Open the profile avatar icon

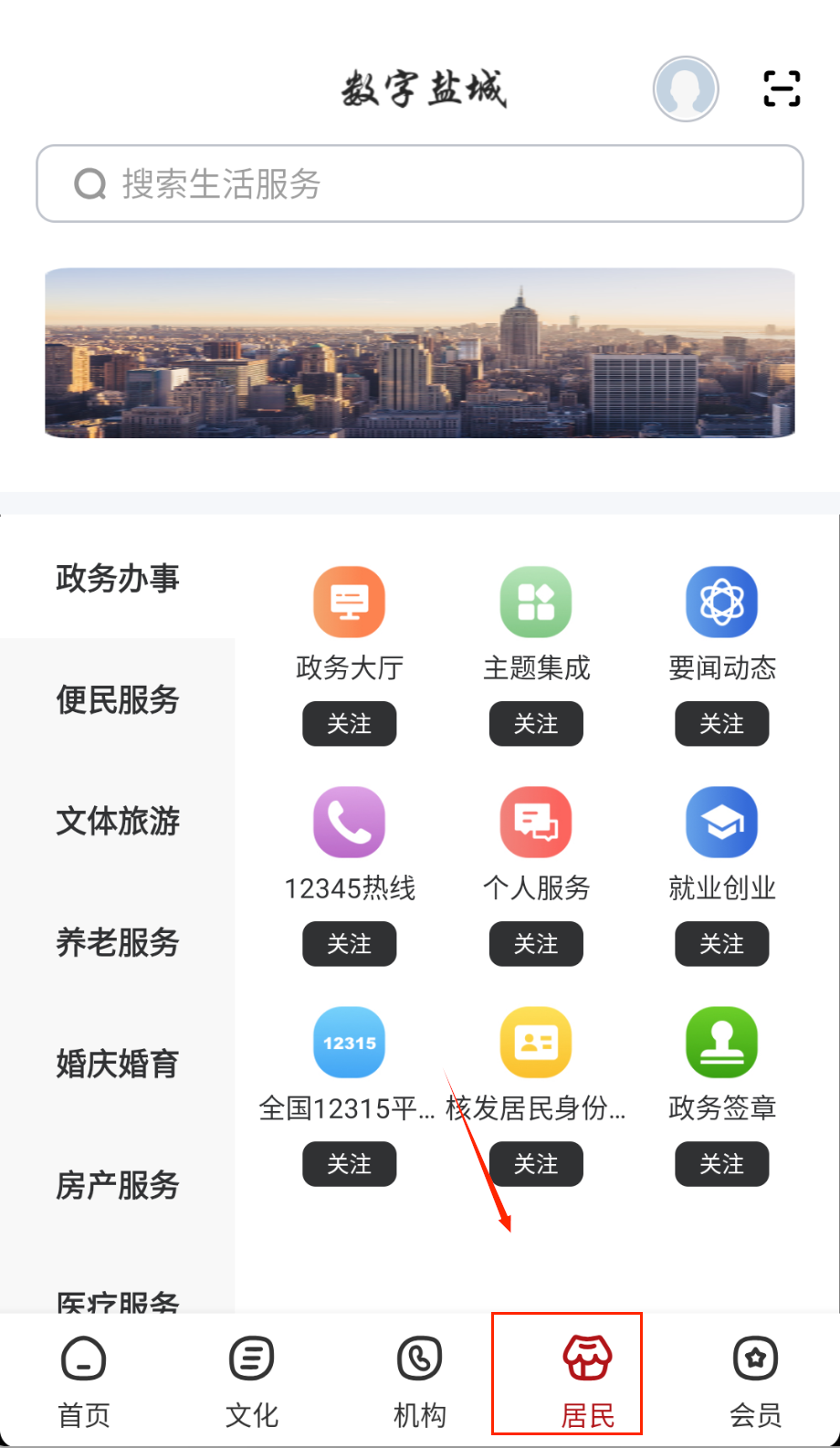(x=686, y=89)
